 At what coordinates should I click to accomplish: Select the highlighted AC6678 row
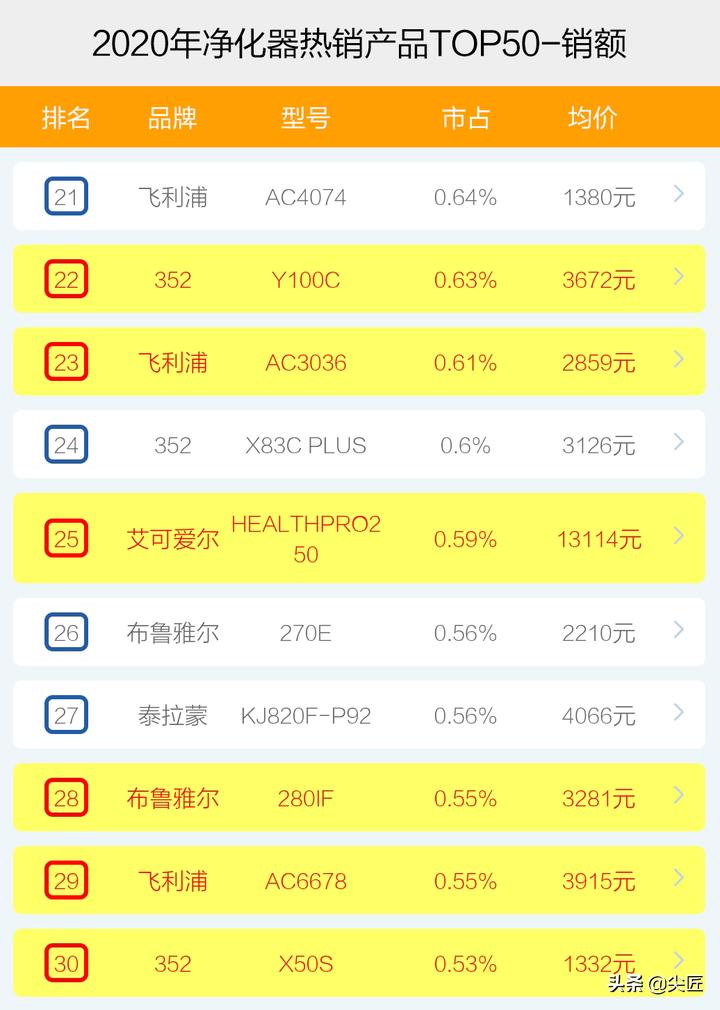[360, 880]
